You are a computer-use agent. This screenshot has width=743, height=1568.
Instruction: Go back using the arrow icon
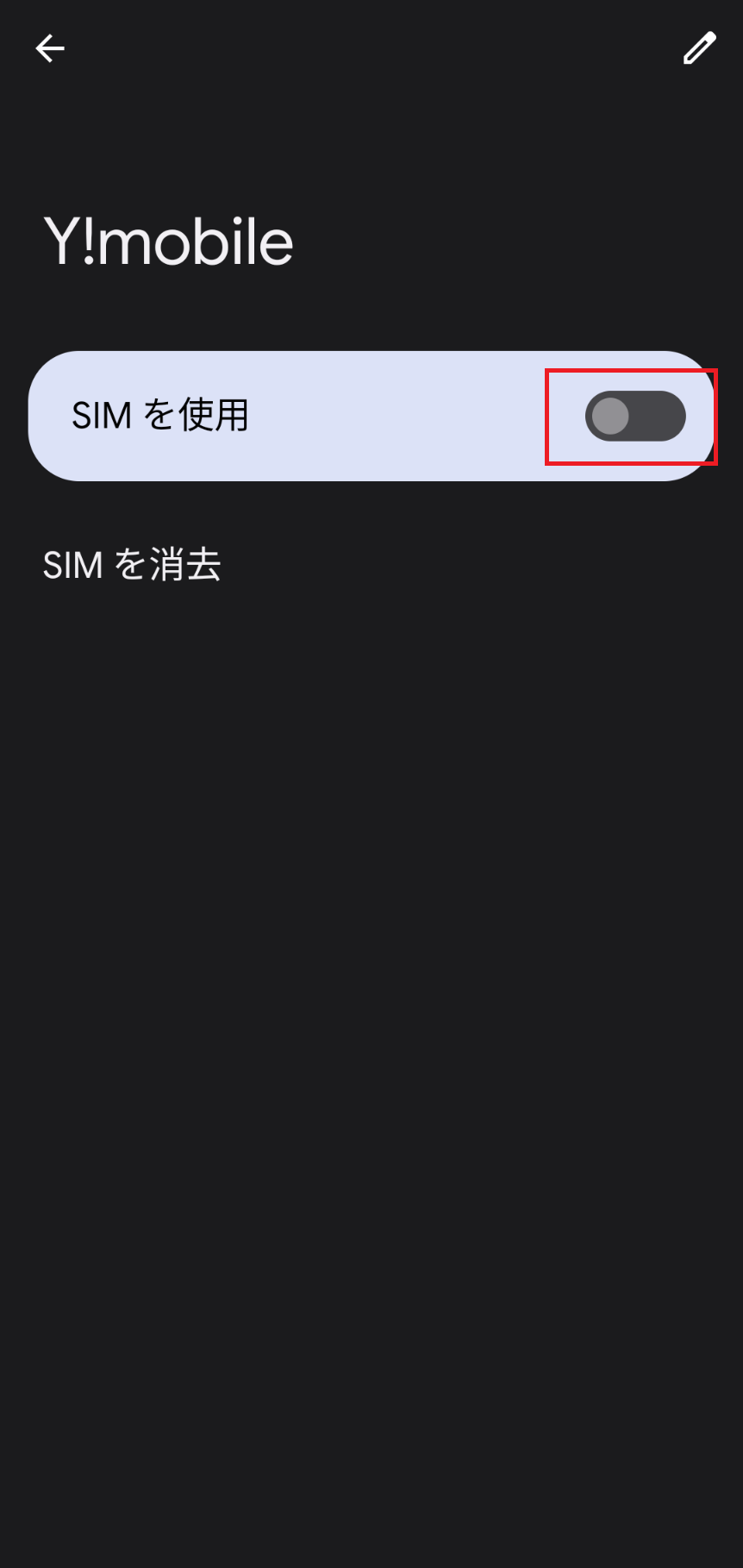50,49
